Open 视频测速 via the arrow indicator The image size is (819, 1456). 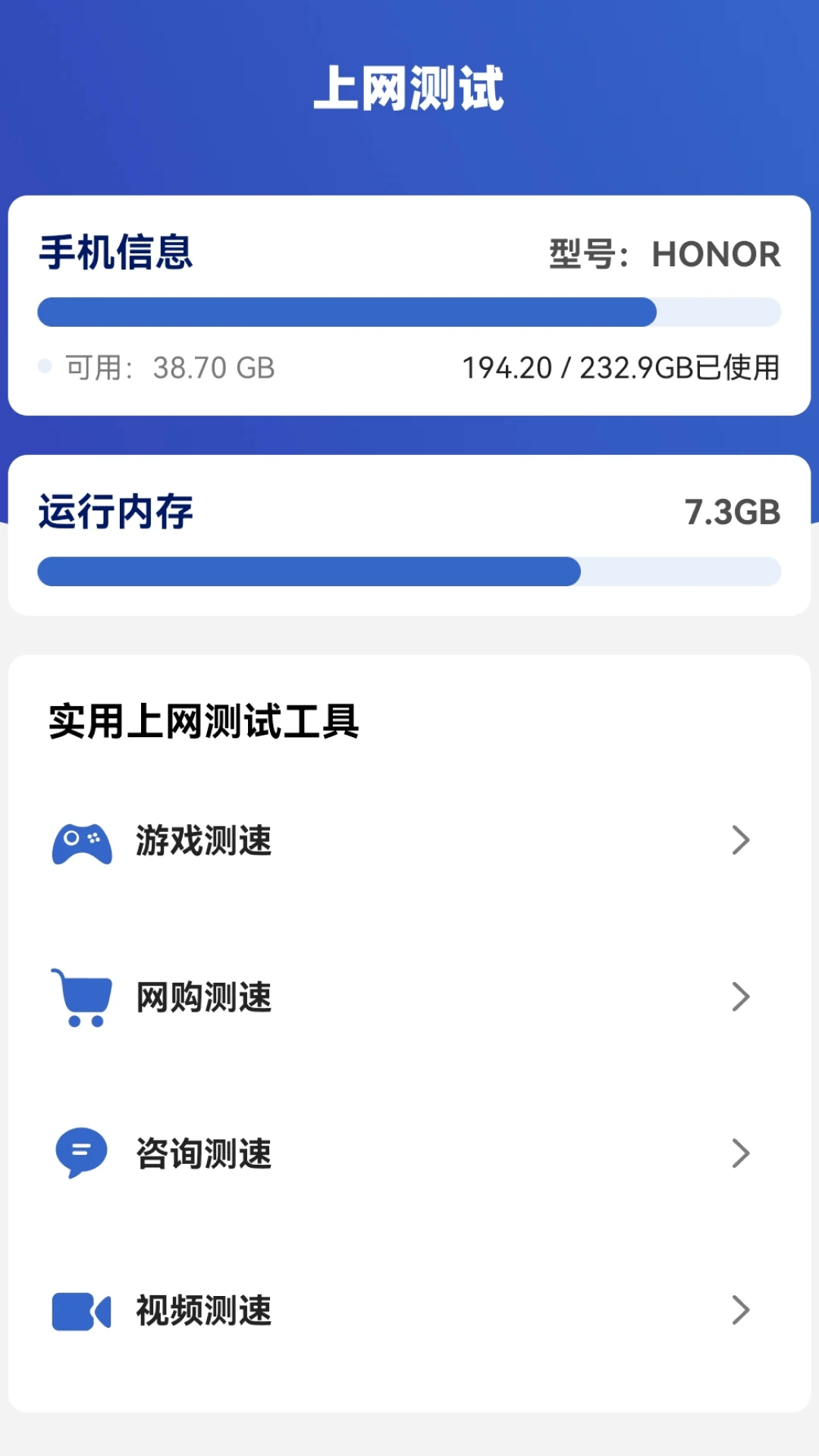pyautogui.click(x=739, y=1308)
